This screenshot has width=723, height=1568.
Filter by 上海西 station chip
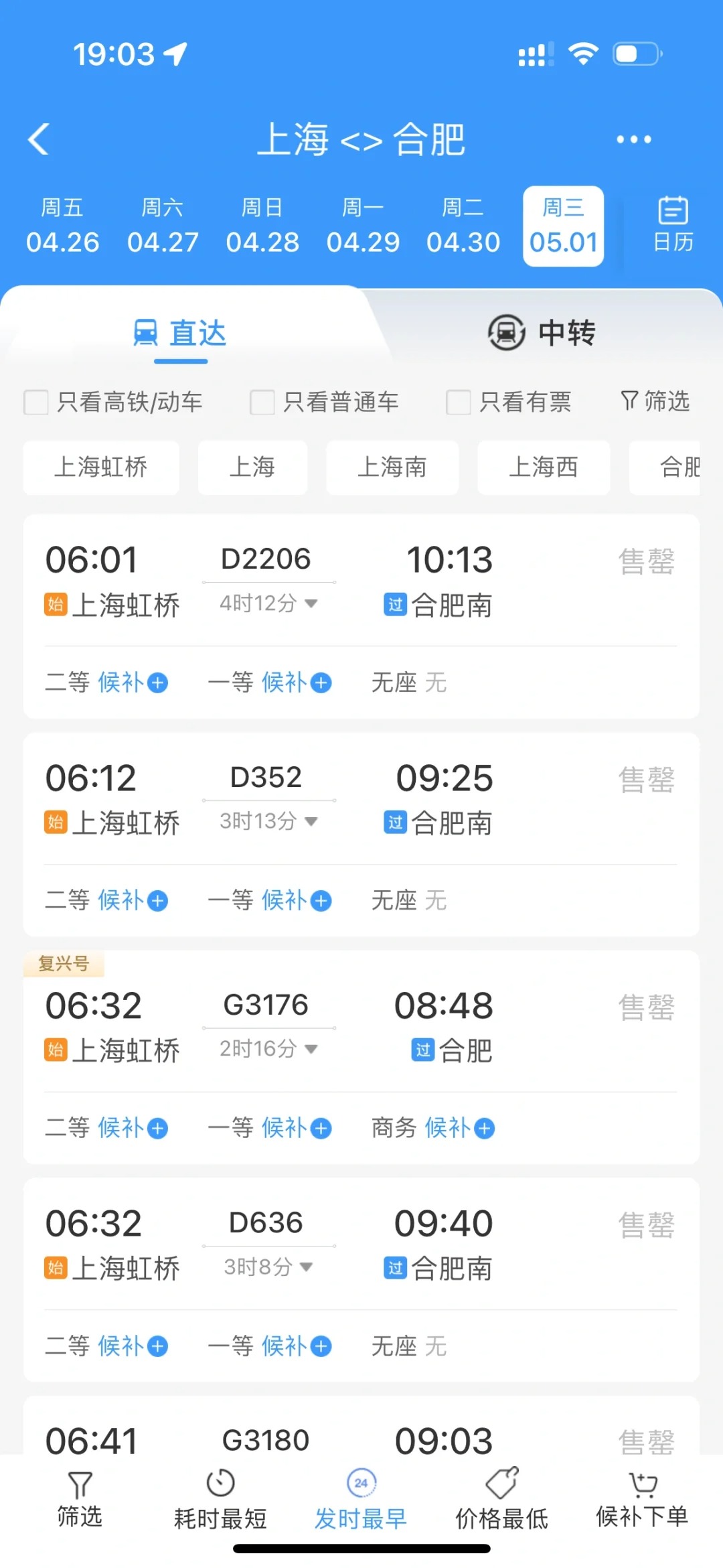click(x=544, y=468)
